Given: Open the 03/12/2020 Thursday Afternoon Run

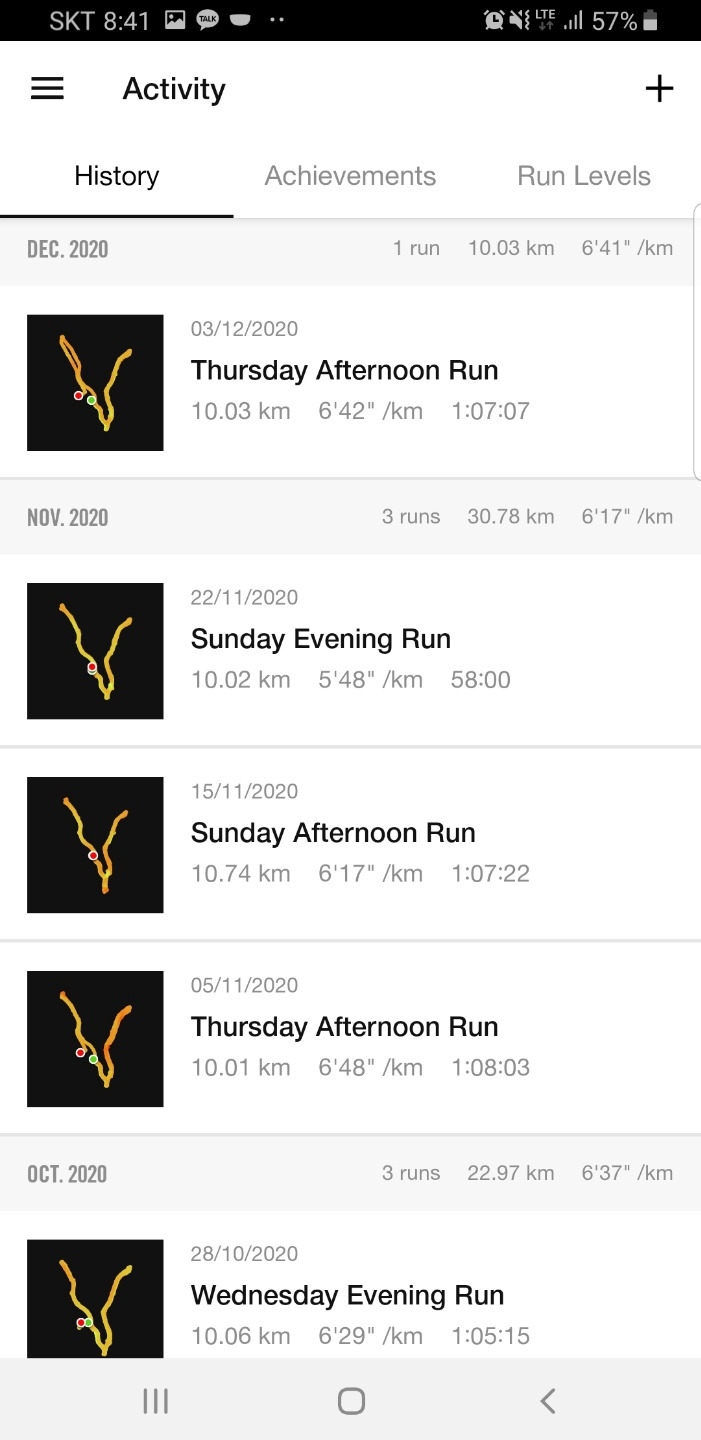Looking at the screenshot, I should [x=345, y=371].
